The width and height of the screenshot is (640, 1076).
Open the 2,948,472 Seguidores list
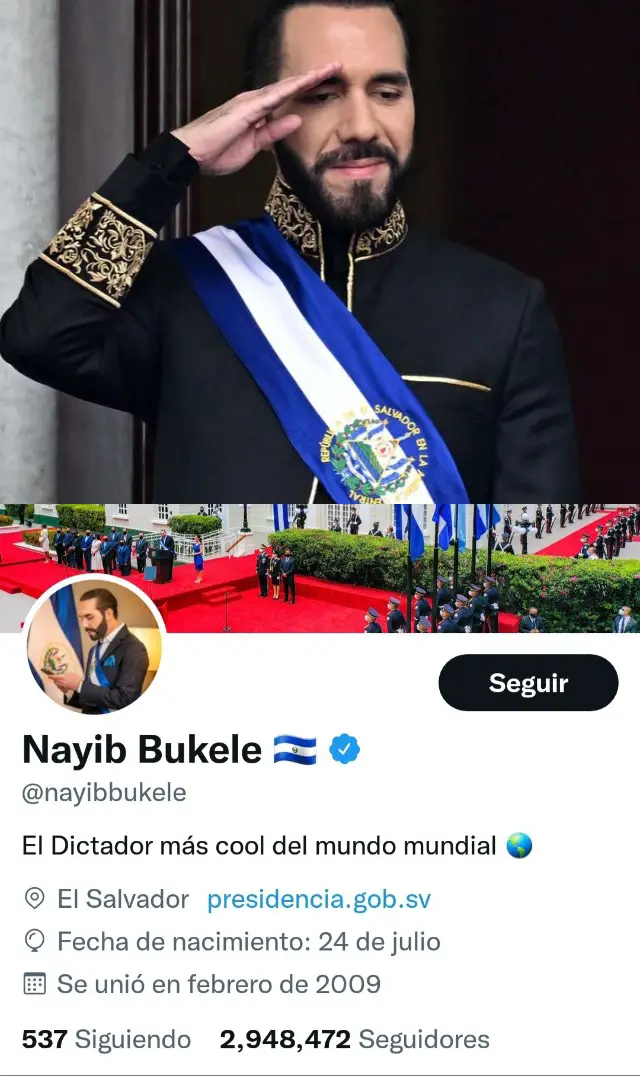pyautogui.click(x=354, y=1039)
